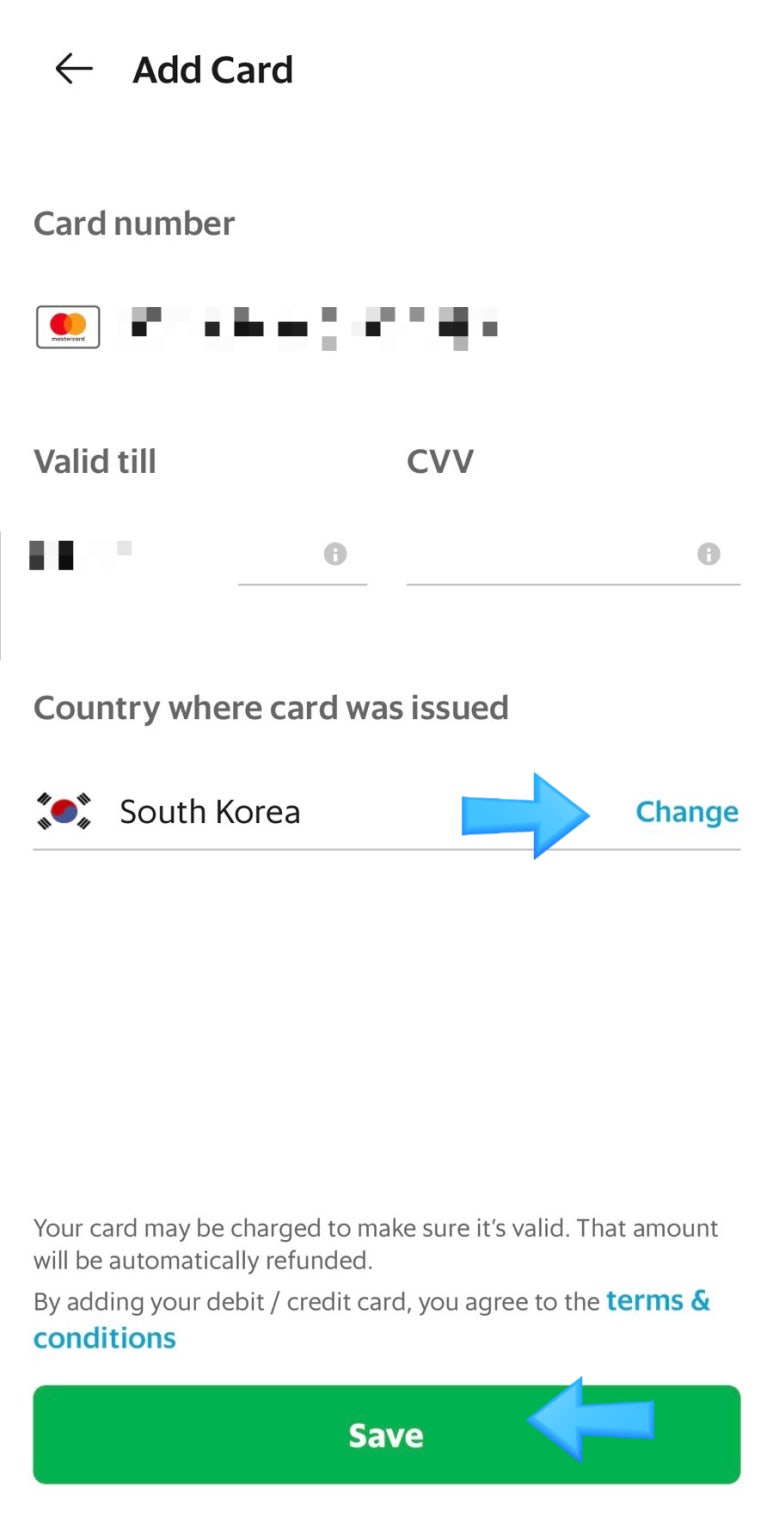Show the CVV info hint

[x=709, y=554]
